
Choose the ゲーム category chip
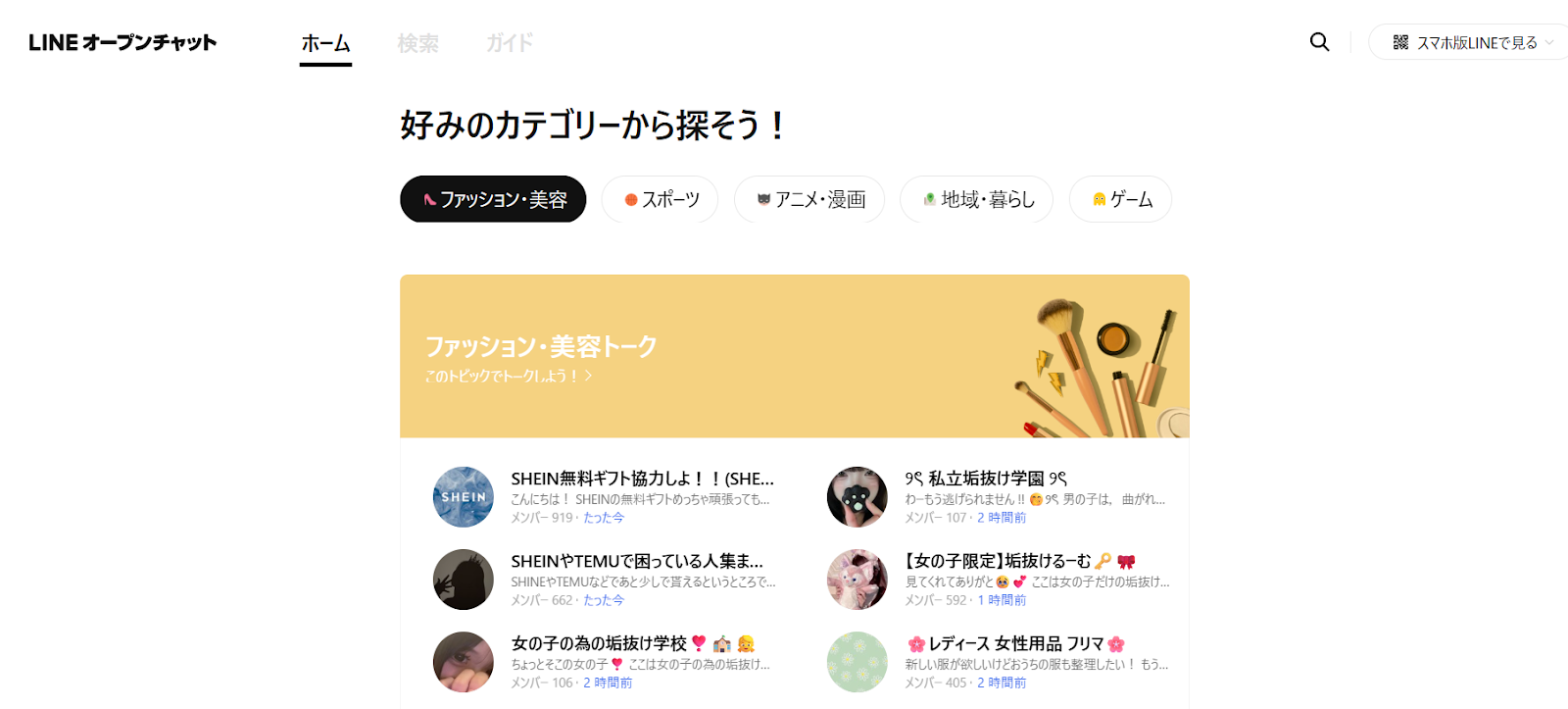pyautogui.click(x=1120, y=199)
